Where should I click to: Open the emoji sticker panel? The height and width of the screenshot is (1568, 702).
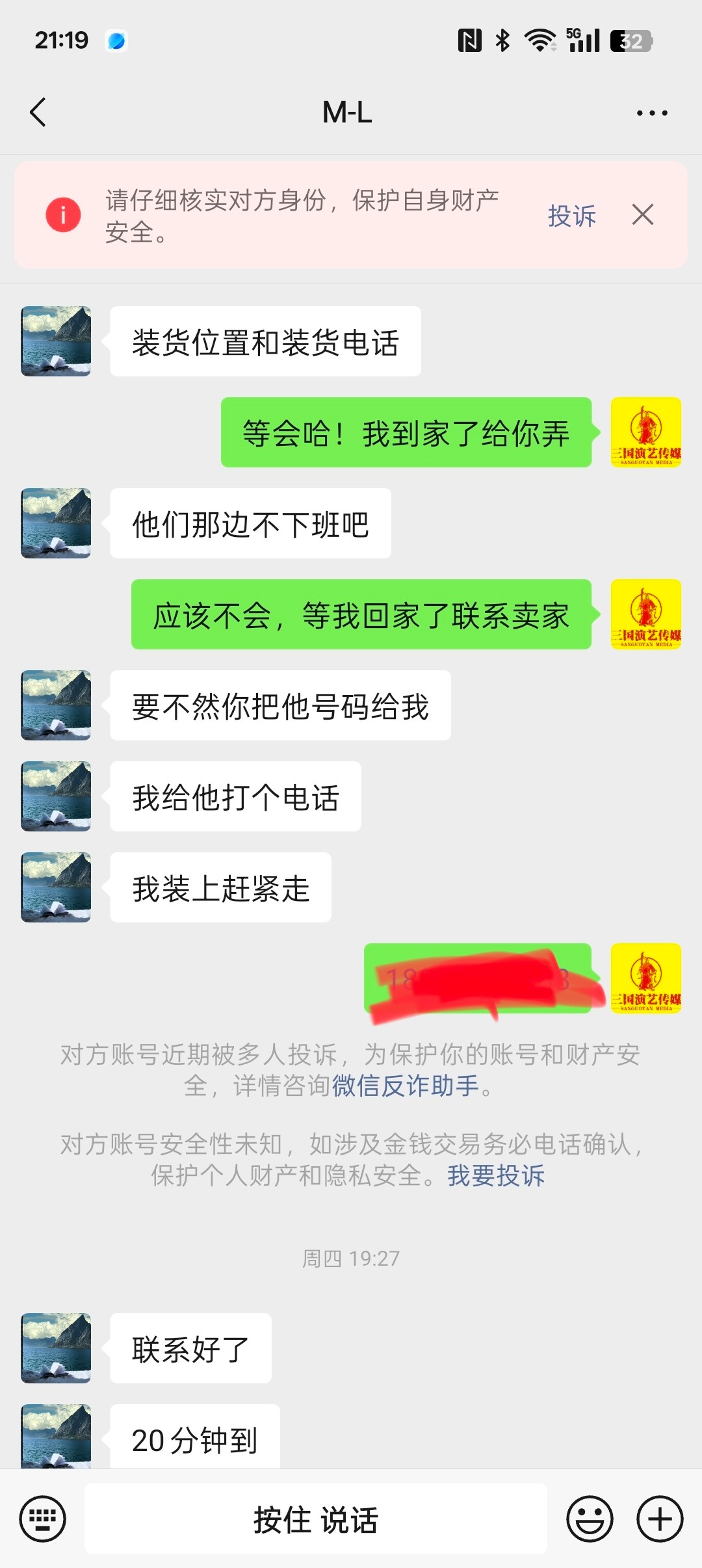tap(590, 1519)
